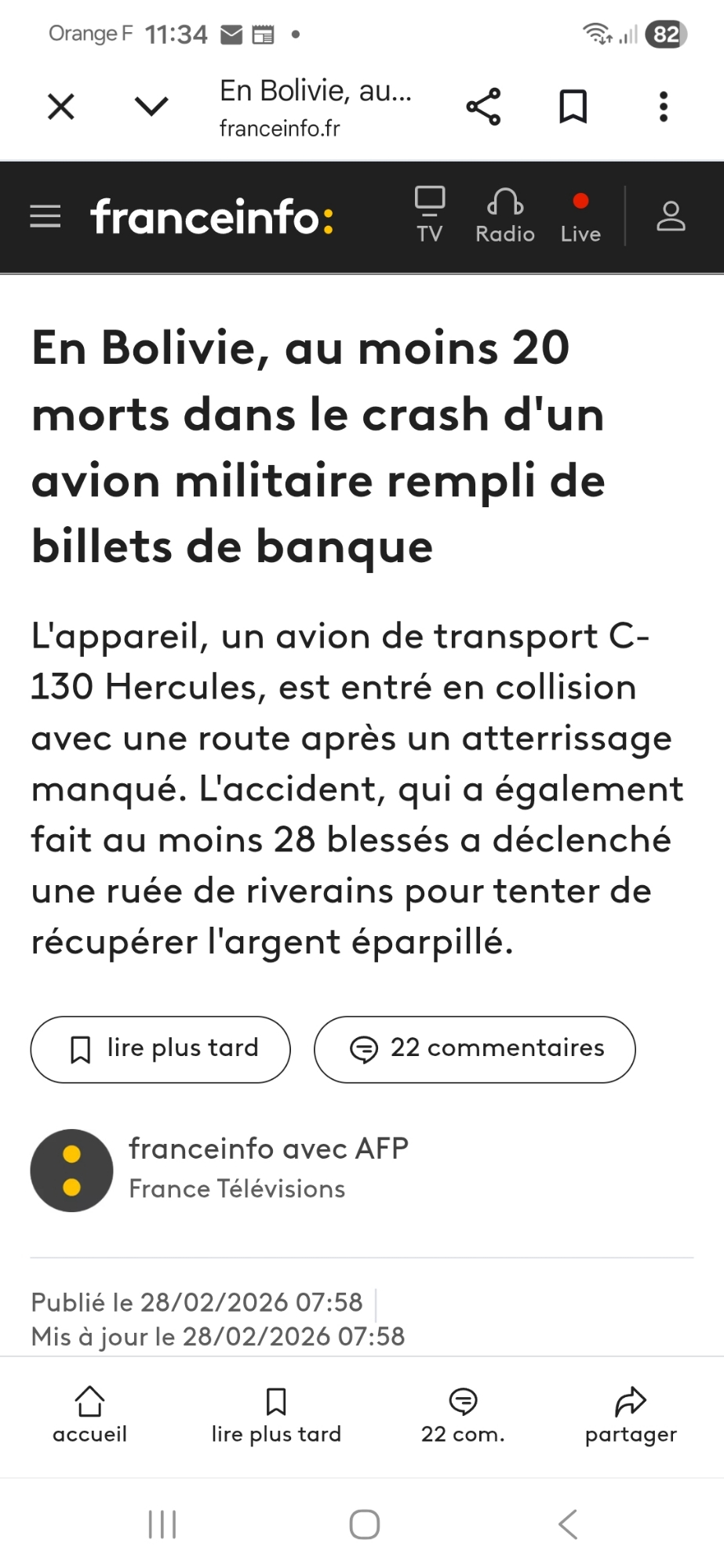Open the TV section
Image resolution: width=724 pixels, height=1568 pixels.
pyautogui.click(x=429, y=216)
